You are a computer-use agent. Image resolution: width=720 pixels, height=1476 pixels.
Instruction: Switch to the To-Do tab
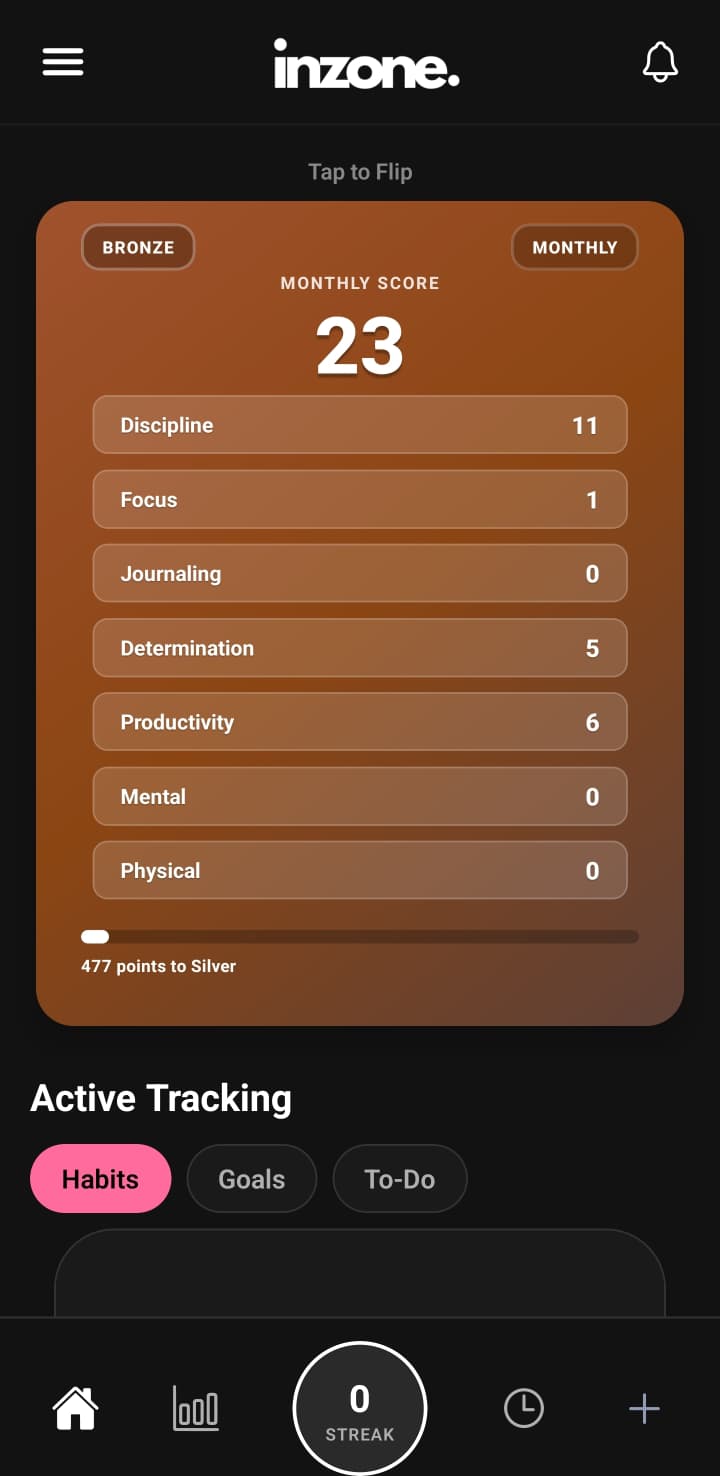point(399,1178)
